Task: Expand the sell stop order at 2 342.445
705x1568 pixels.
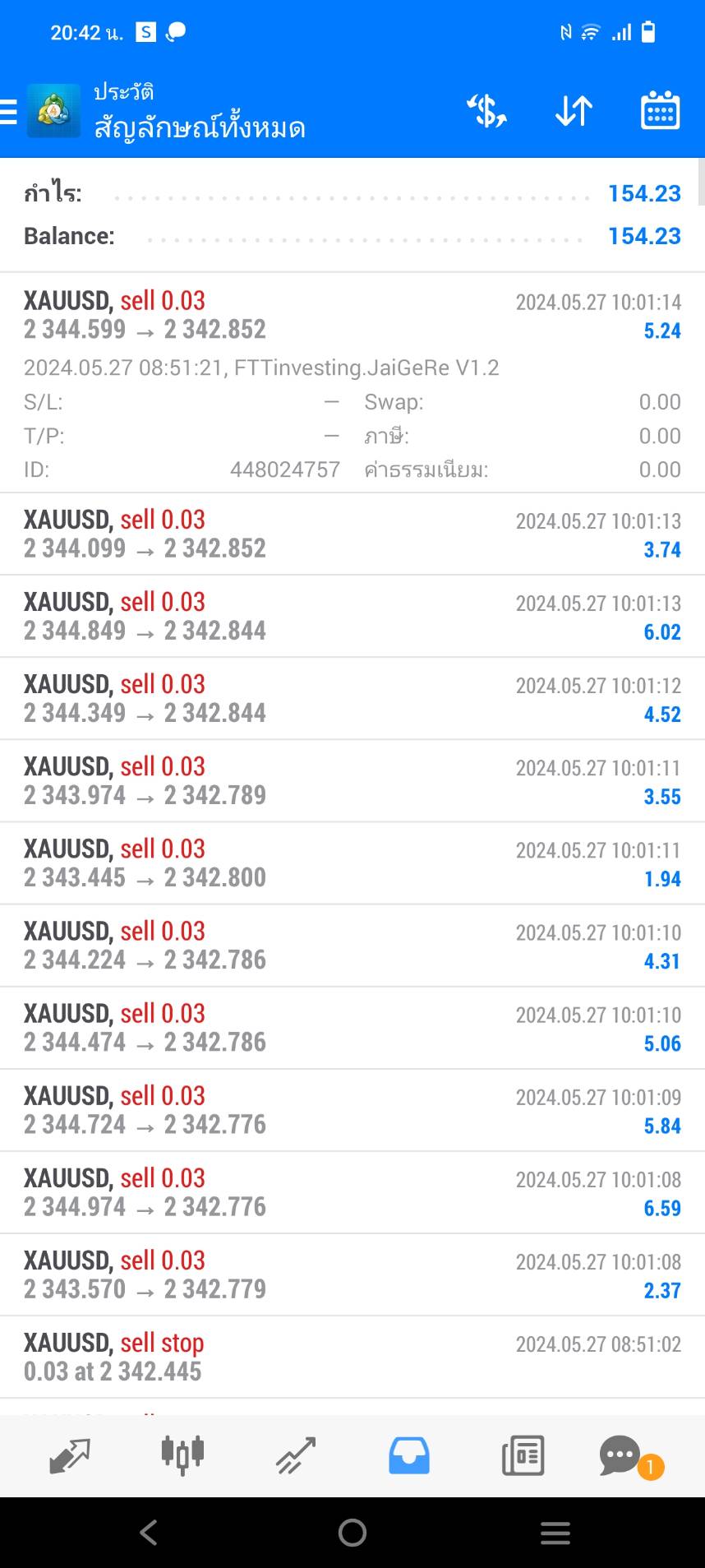Action: (352, 1357)
